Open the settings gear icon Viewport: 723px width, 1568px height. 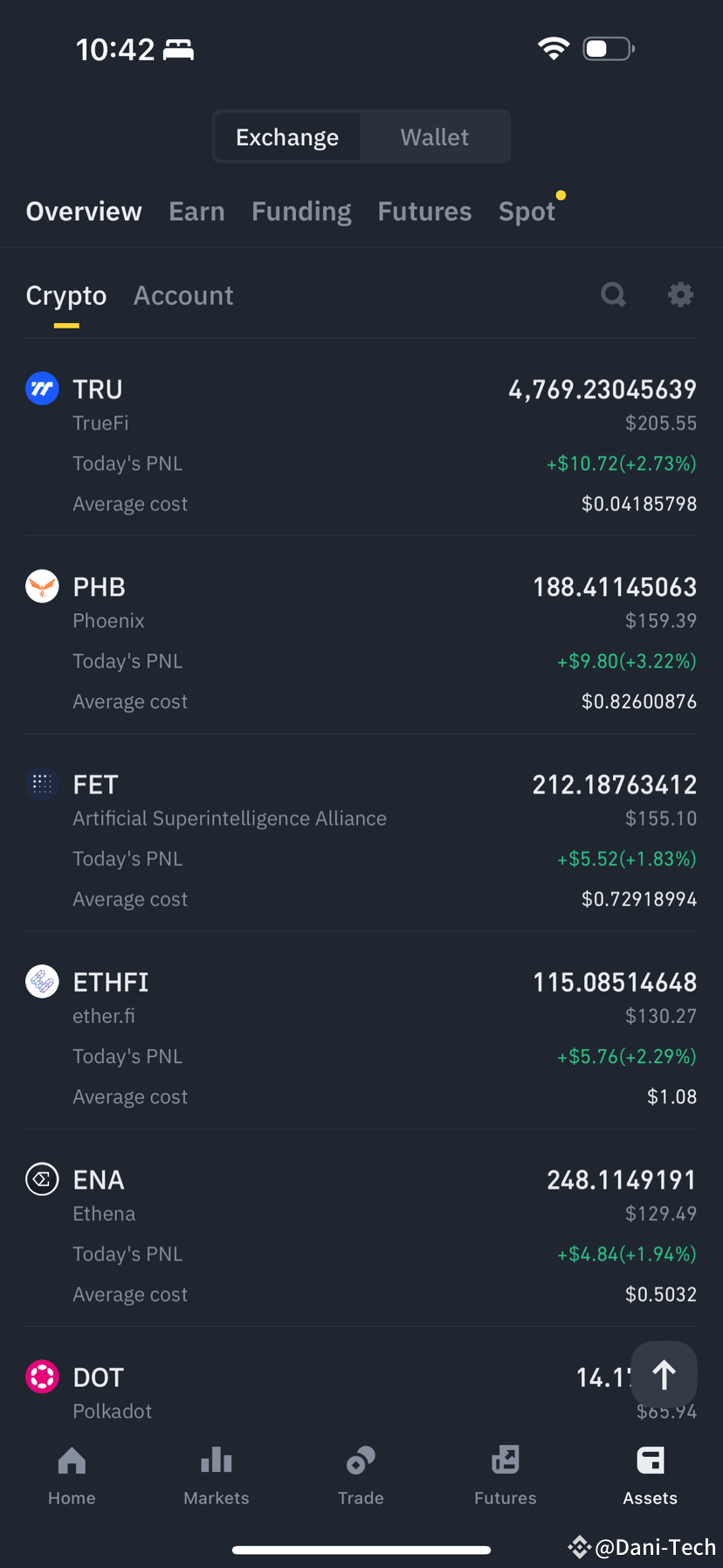pos(680,294)
